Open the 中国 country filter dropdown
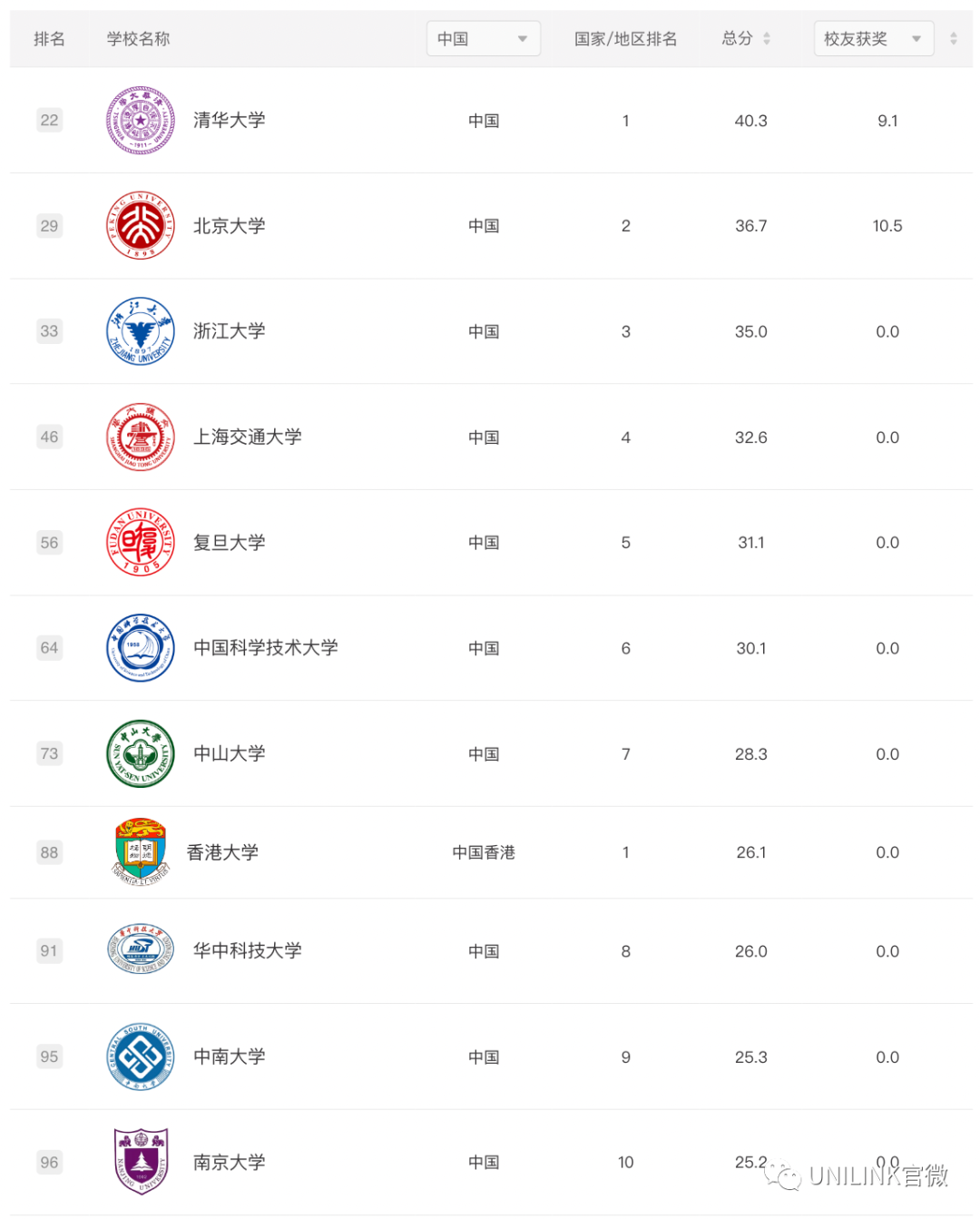 coord(483,39)
